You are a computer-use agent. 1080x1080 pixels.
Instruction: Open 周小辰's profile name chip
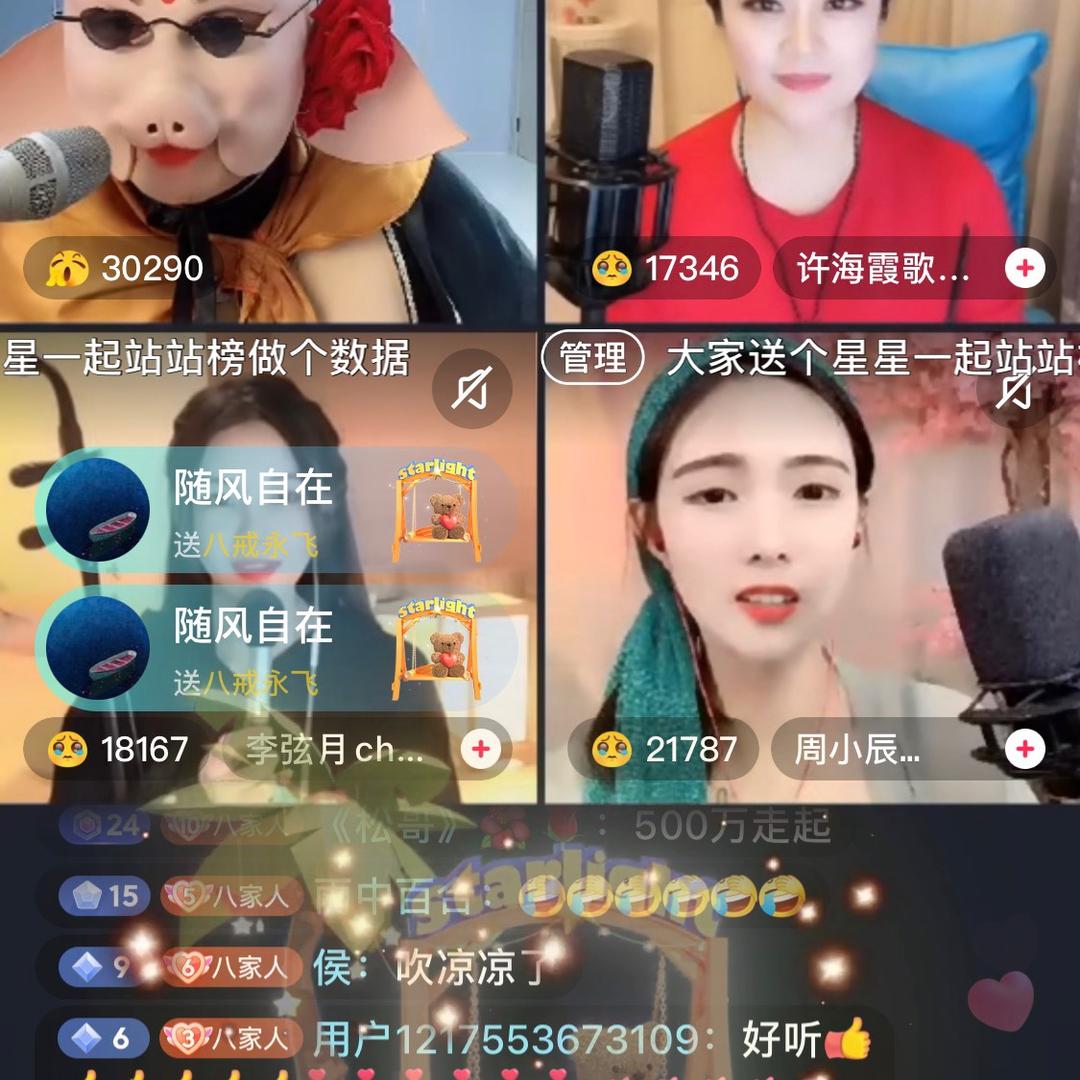(857, 749)
